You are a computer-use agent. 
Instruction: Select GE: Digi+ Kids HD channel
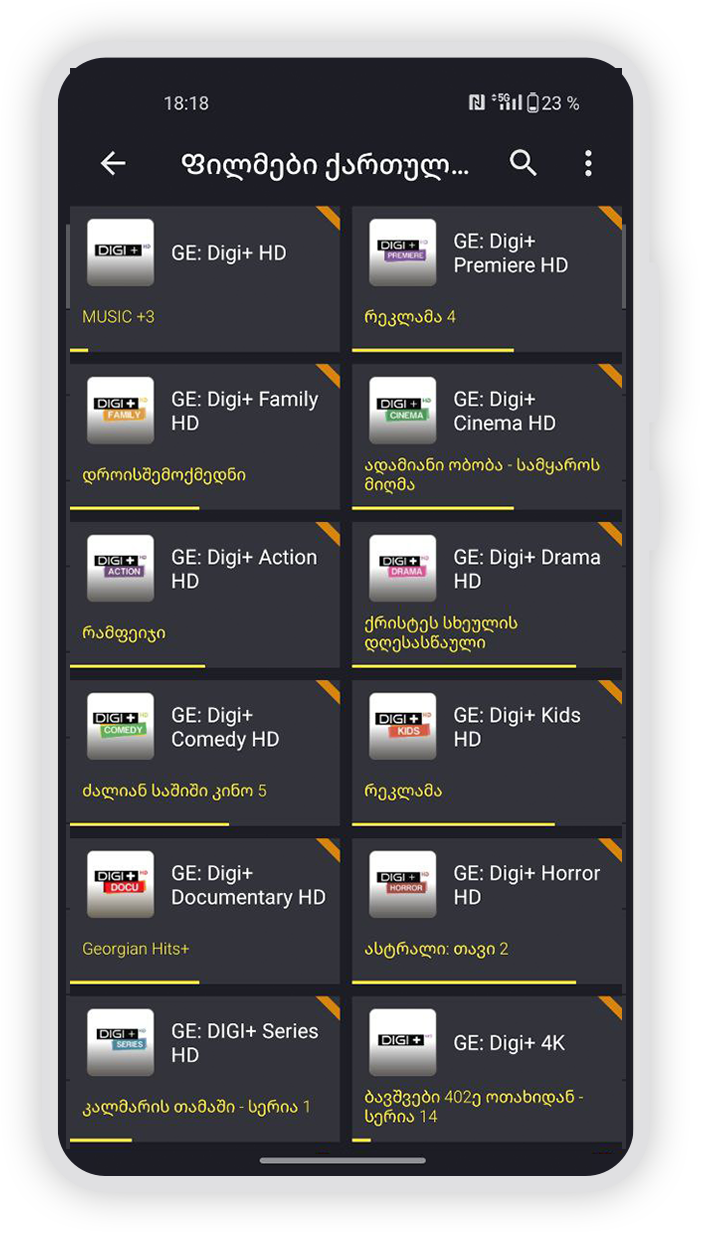point(487,752)
